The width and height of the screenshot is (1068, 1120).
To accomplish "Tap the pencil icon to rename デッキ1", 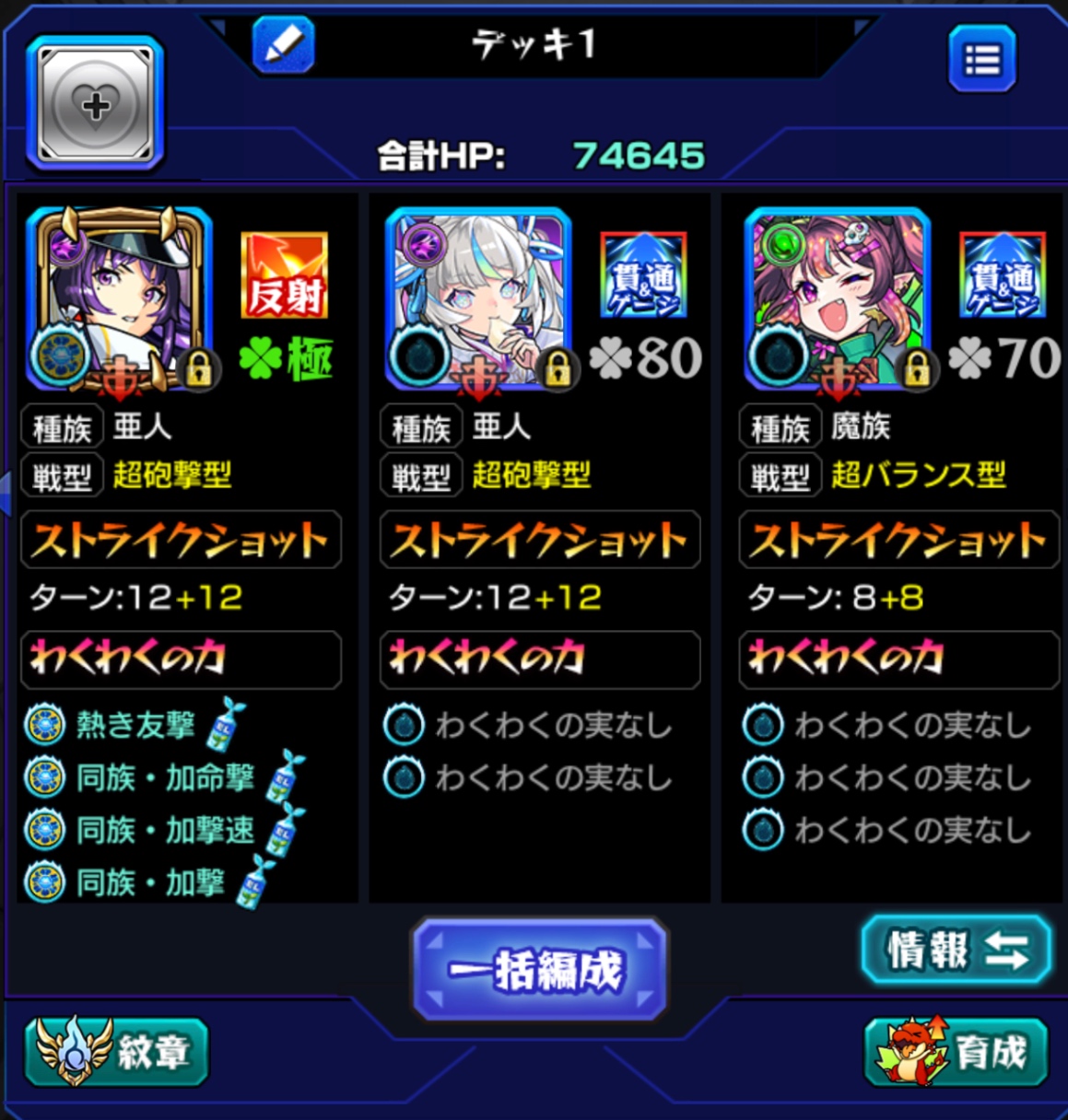I will point(284,45).
